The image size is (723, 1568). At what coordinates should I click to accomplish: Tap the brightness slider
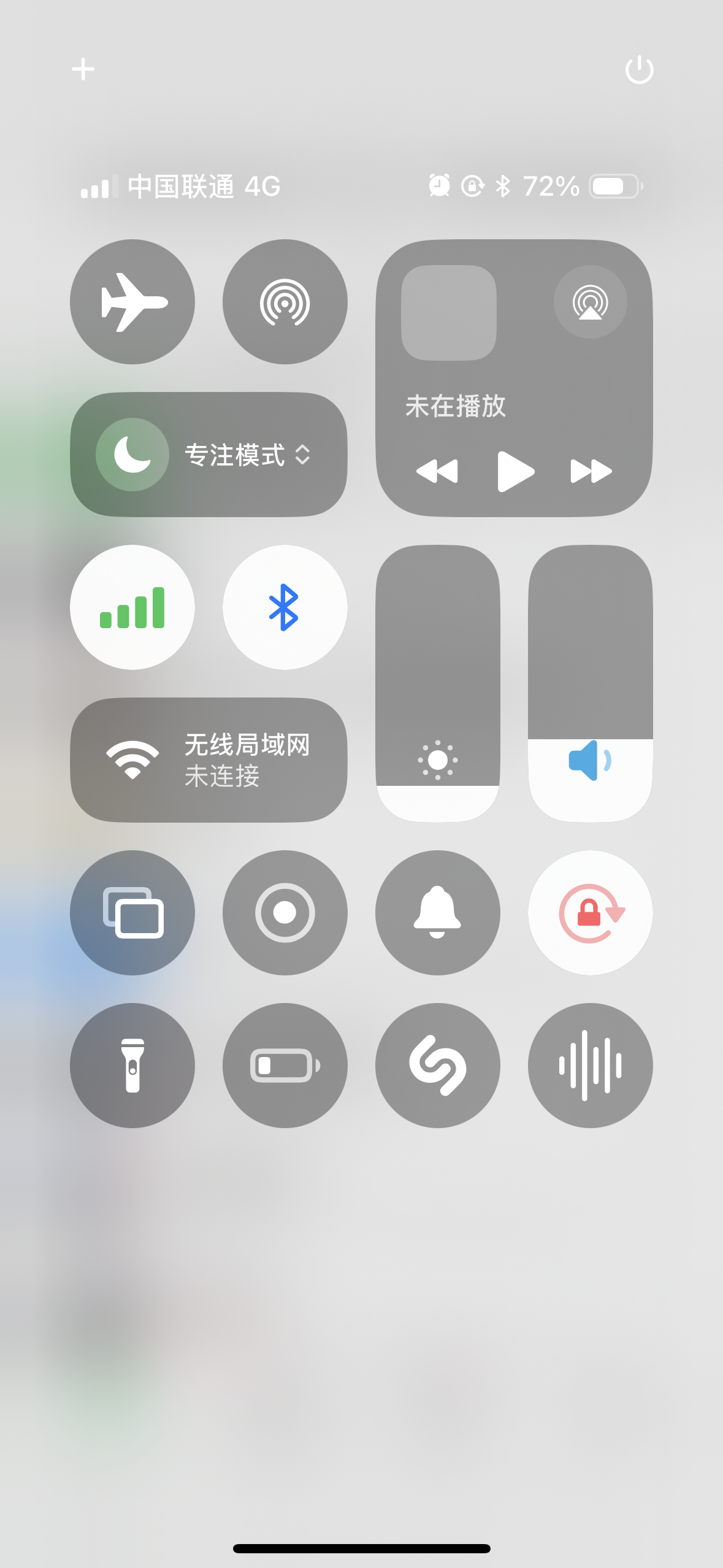pyautogui.click(x=437, y=683)
